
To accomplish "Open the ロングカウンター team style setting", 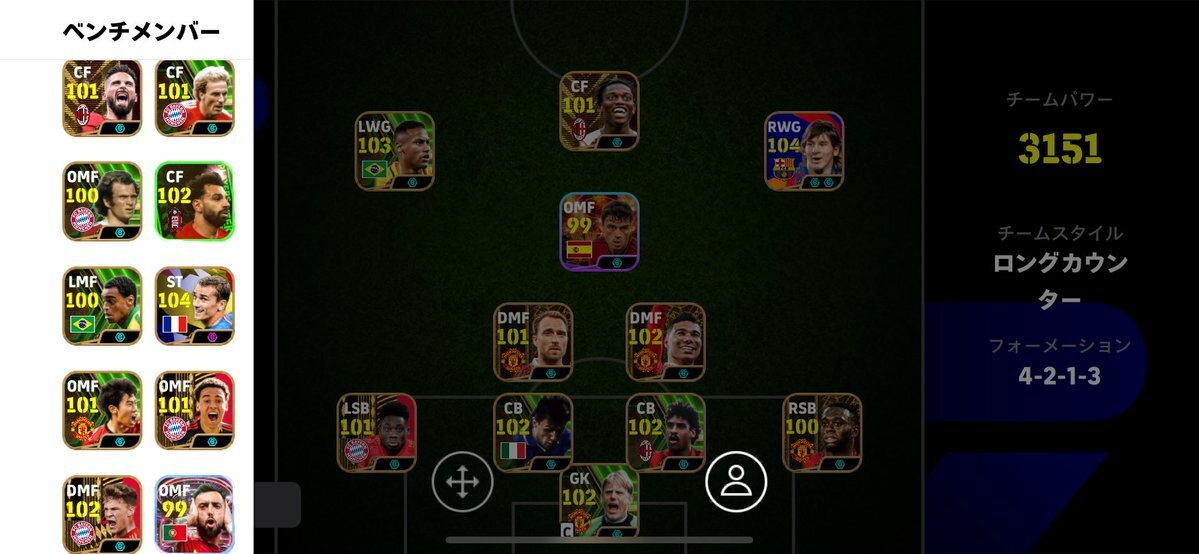I will coord(1059,280).
